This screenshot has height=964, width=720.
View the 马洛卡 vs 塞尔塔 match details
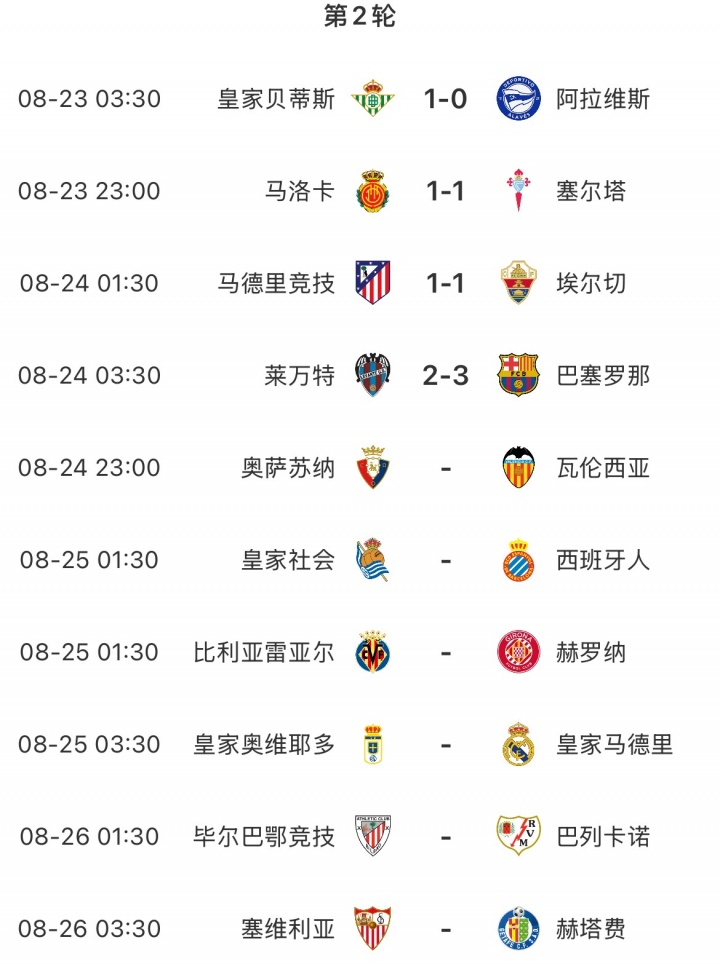coord(445,191)
